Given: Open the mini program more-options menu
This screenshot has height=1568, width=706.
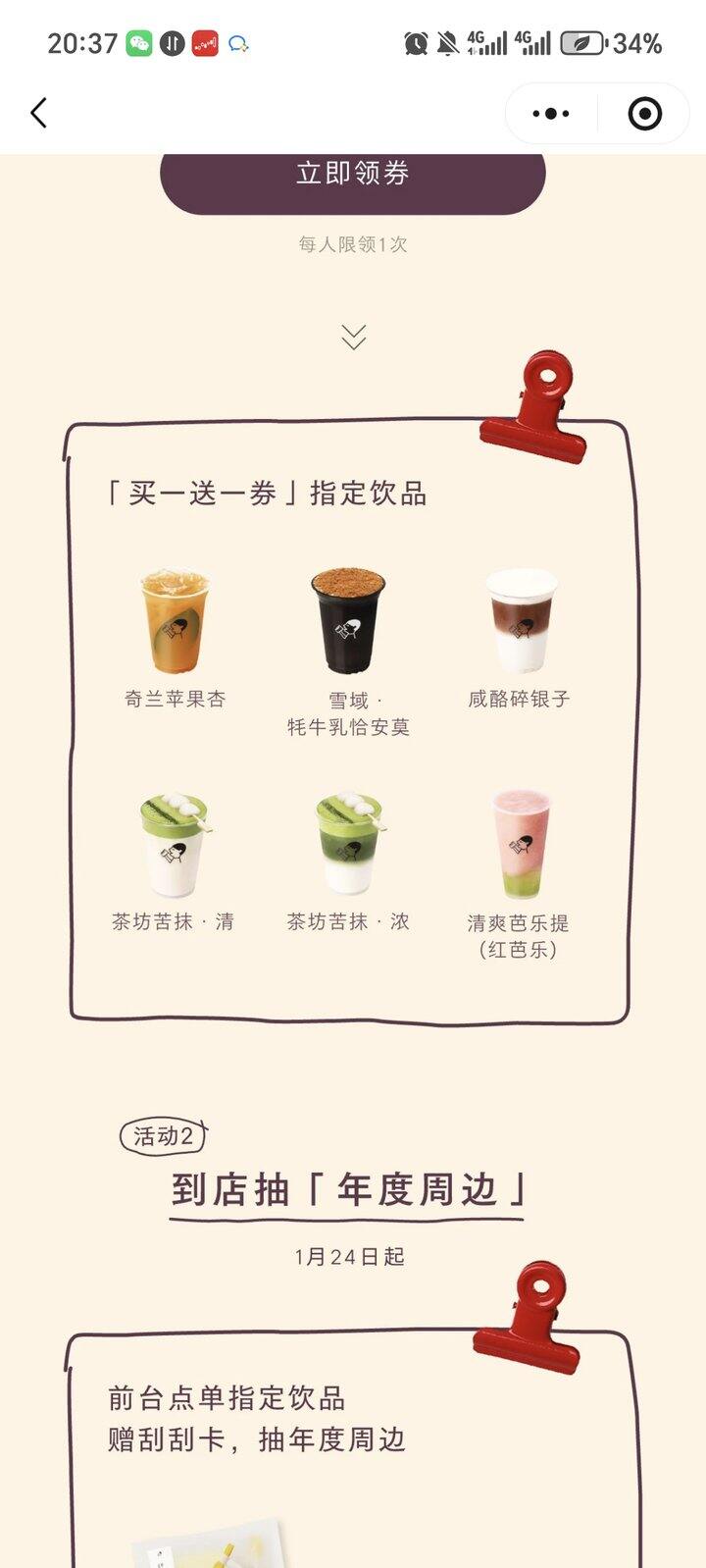Looking at the screenshot, I should coord(551,114).
